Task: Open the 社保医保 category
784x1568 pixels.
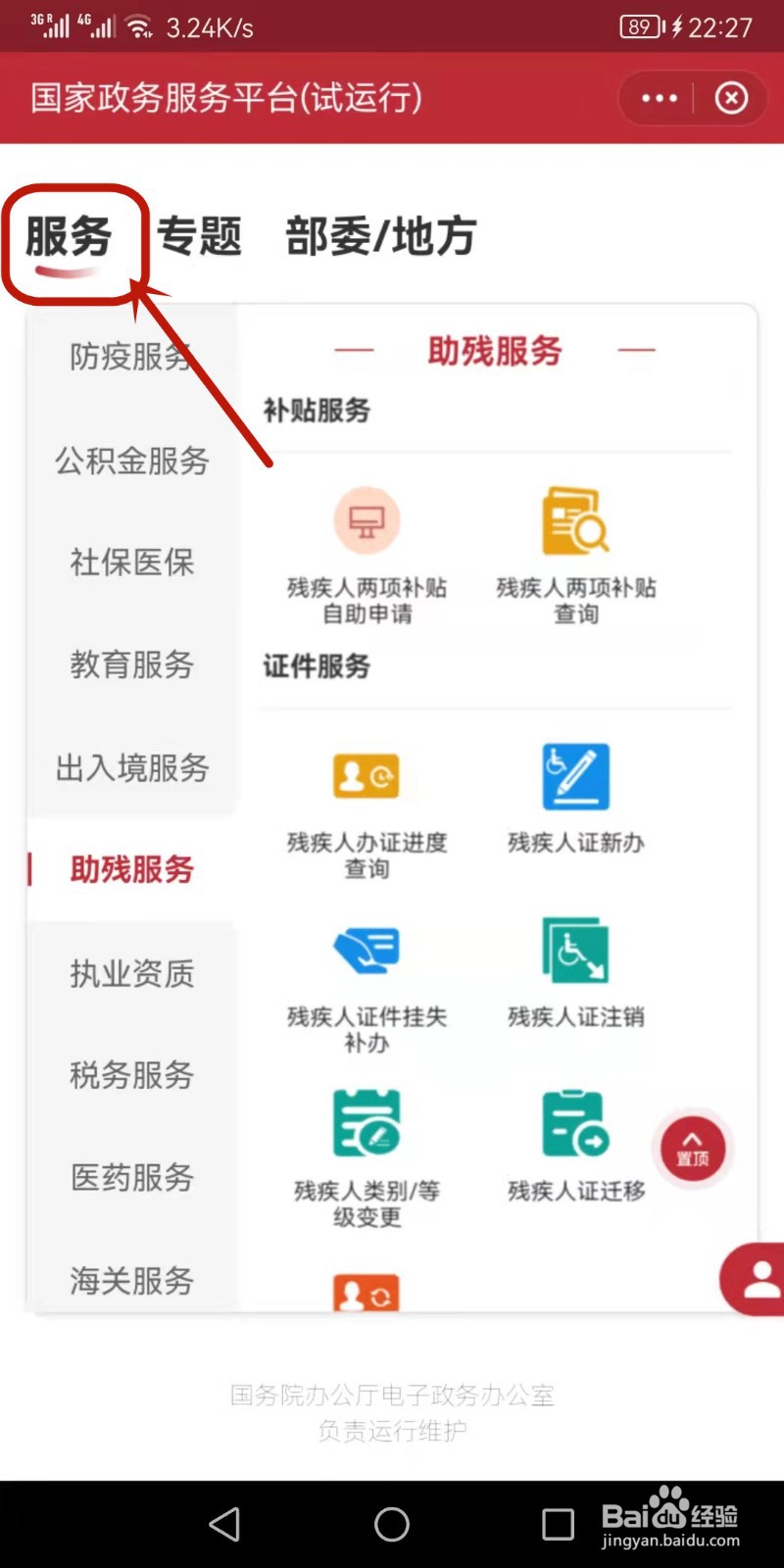Action: point(130,563)
